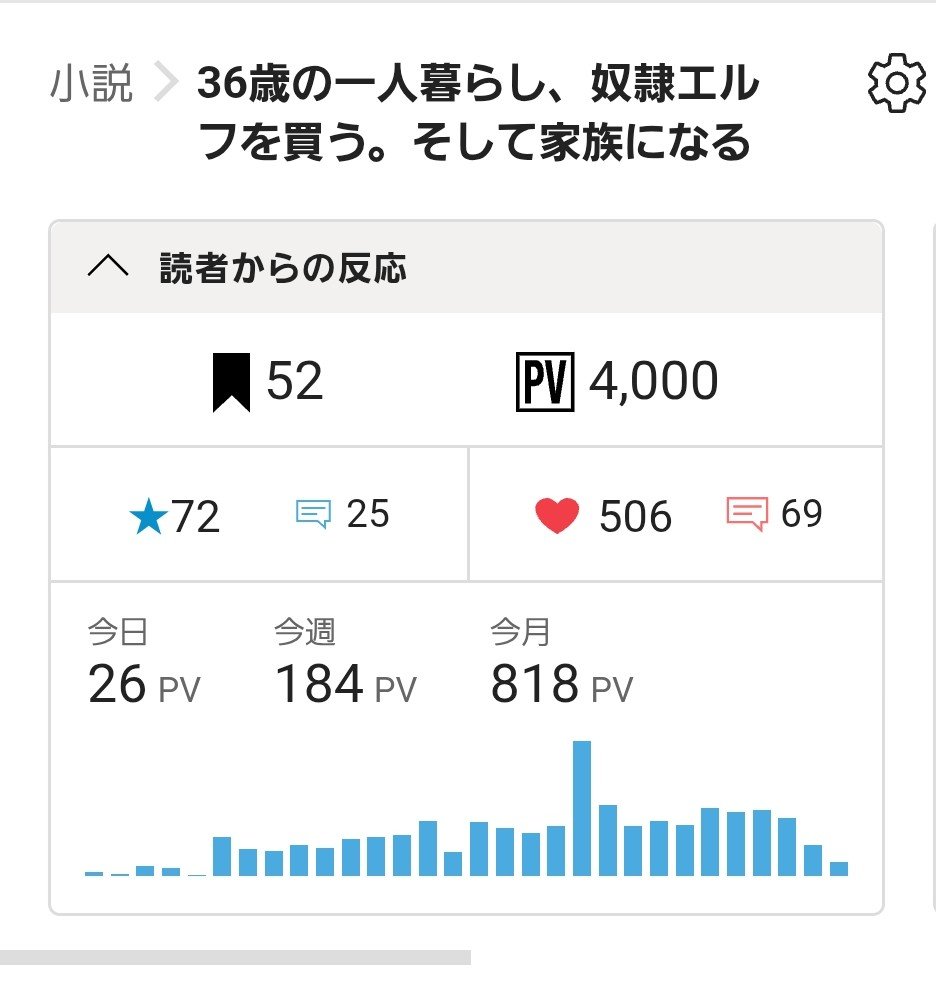Open the 25 review comments
936x992 pixels.
[343, 514]
